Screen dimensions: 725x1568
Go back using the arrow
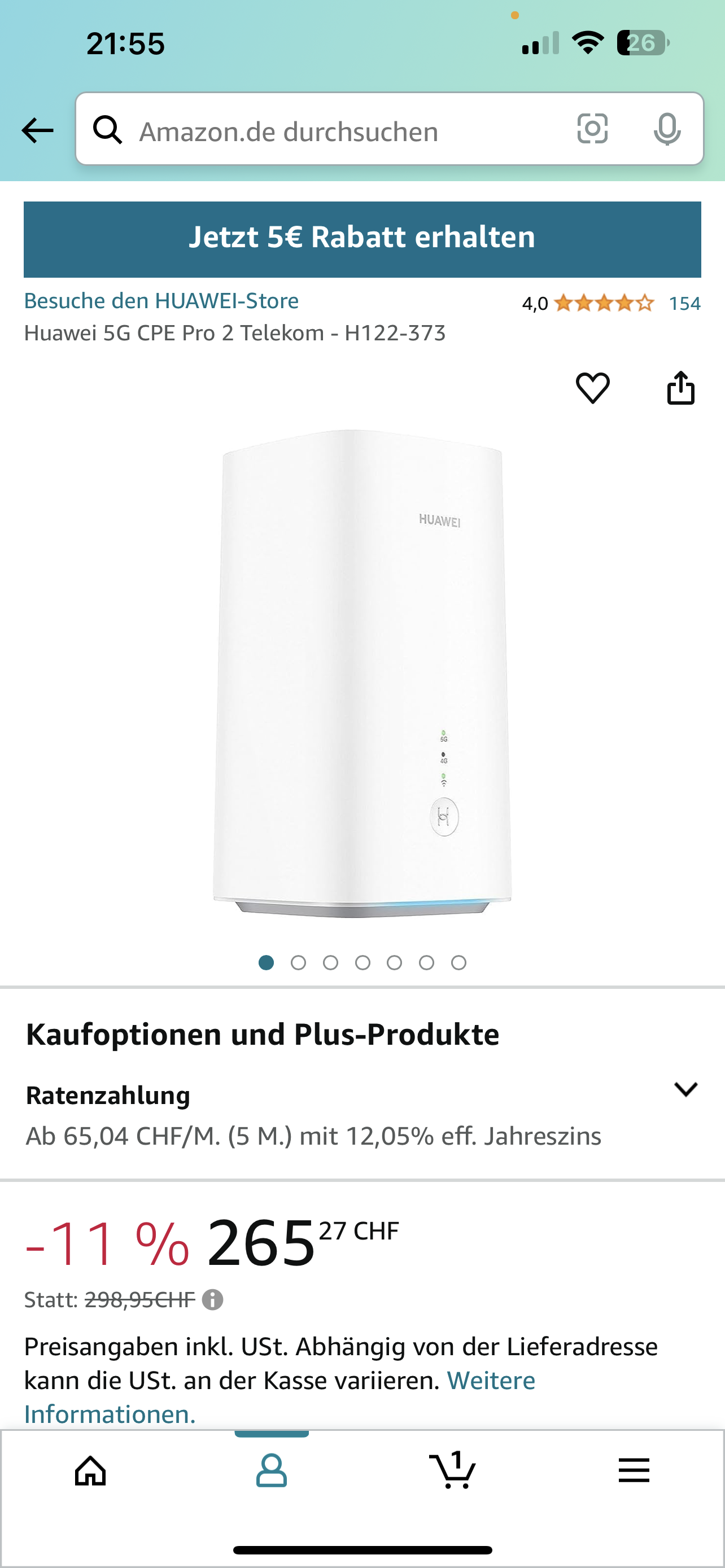pos(37,130)
